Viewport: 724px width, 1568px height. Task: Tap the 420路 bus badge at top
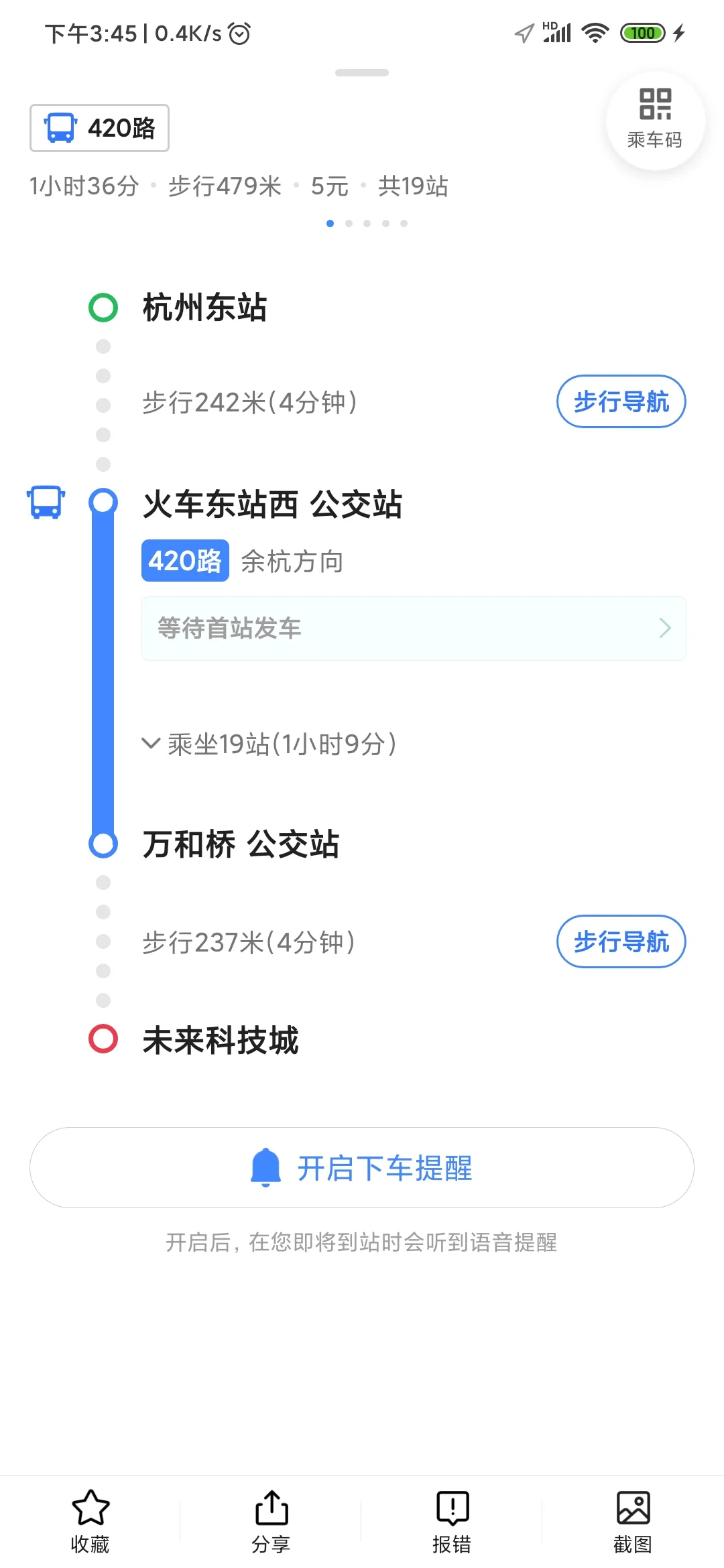(98, 127)
